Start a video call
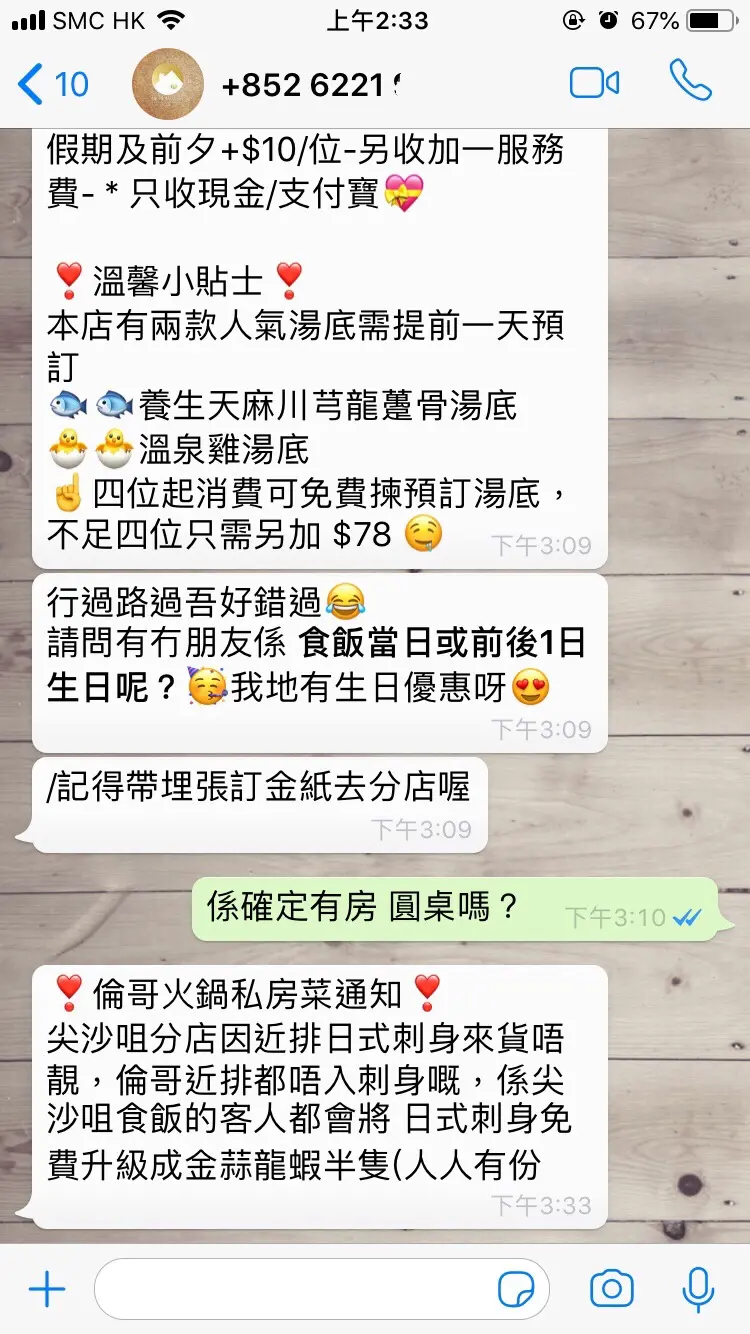 pos(594,84)
